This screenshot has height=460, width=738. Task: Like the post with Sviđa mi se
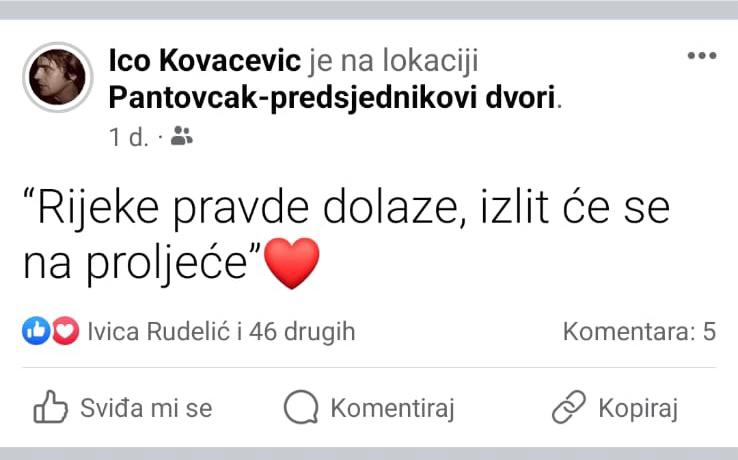coord(124,408)
